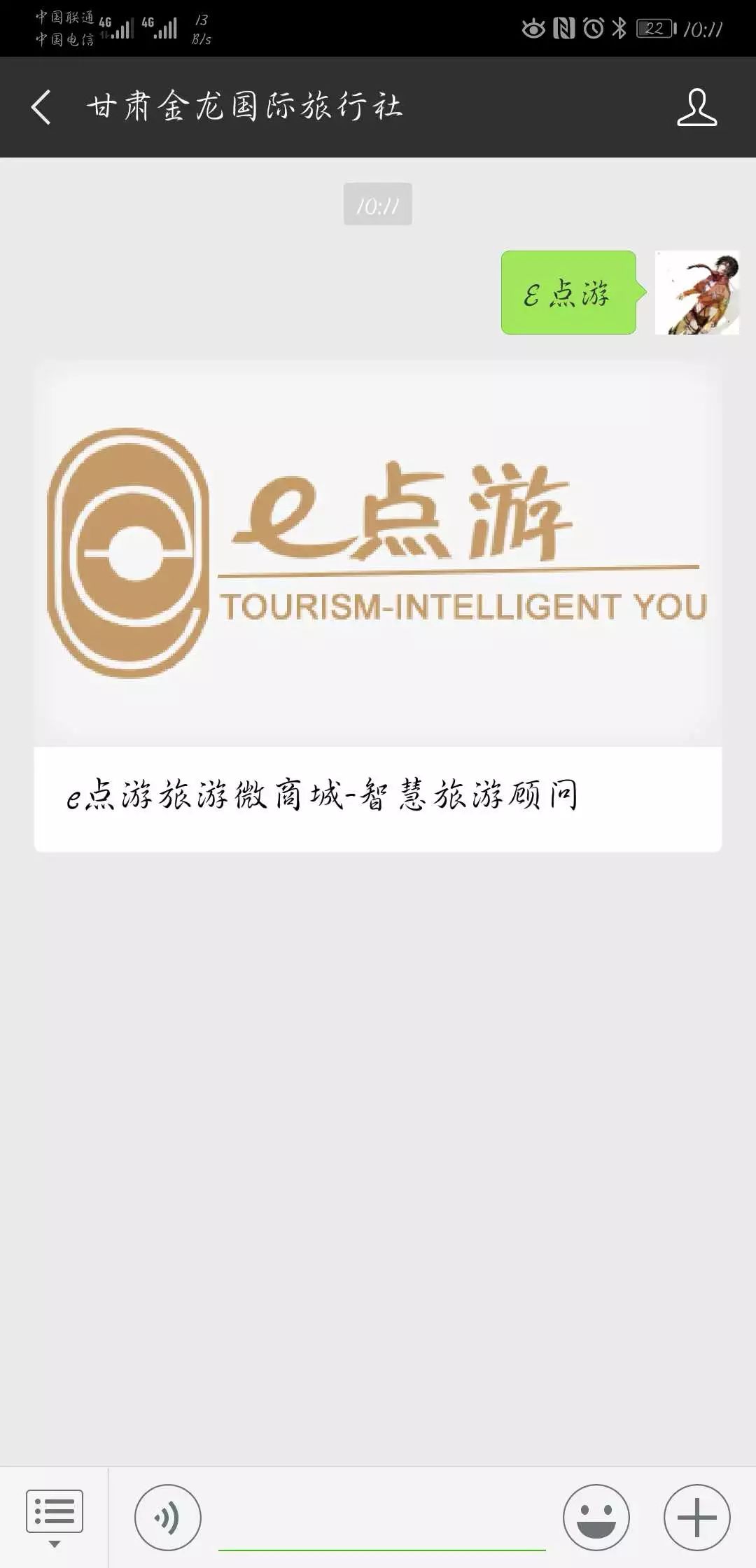The image size is (756, 1568).
Task: Switch to voice message input
Action: (168, 1517)
